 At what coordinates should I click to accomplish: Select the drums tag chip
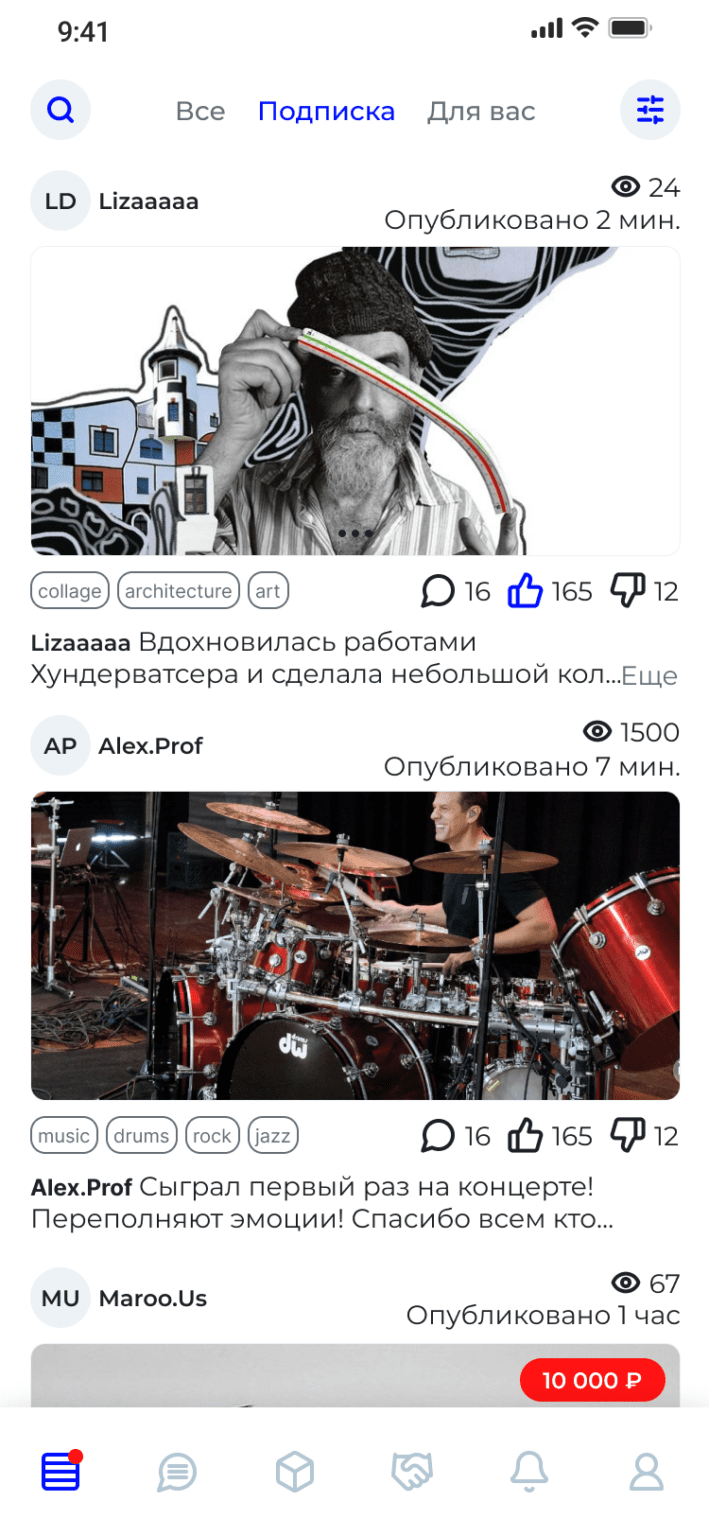(141, 1136)
